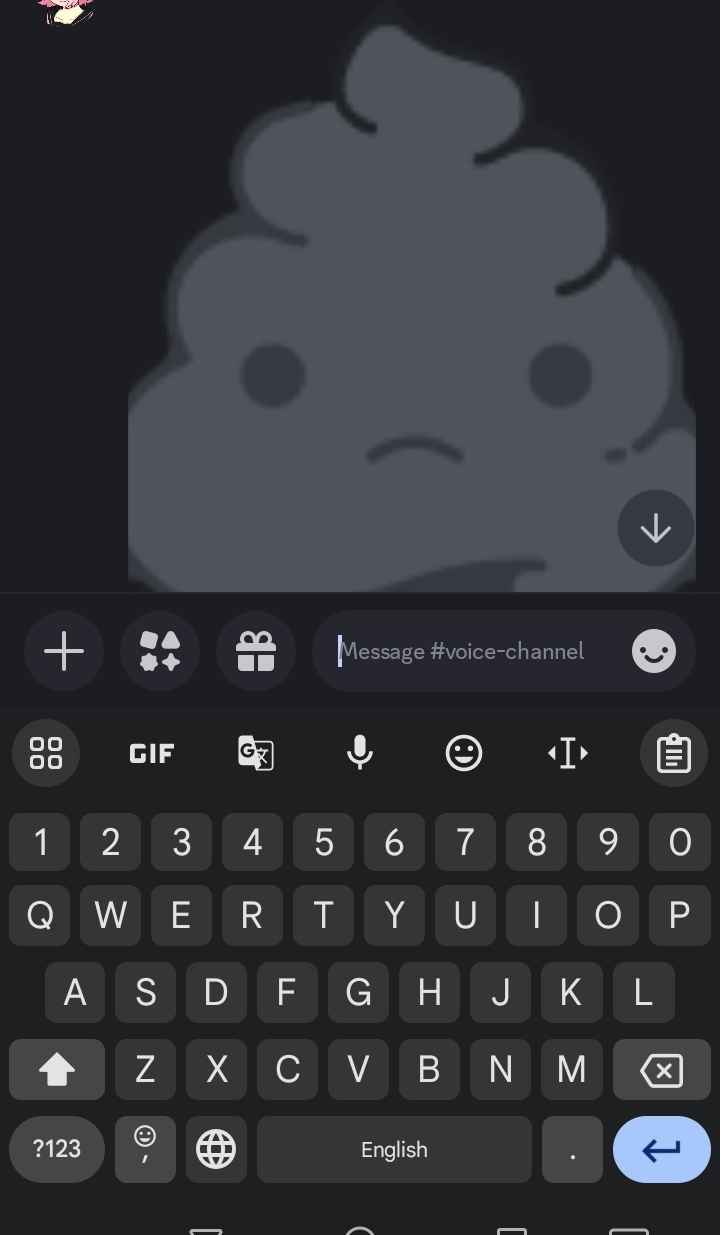This screenshot has height=1235, width=720.
Task: Switch to ?123 symbols keyboard
Action: [57, 1149]
